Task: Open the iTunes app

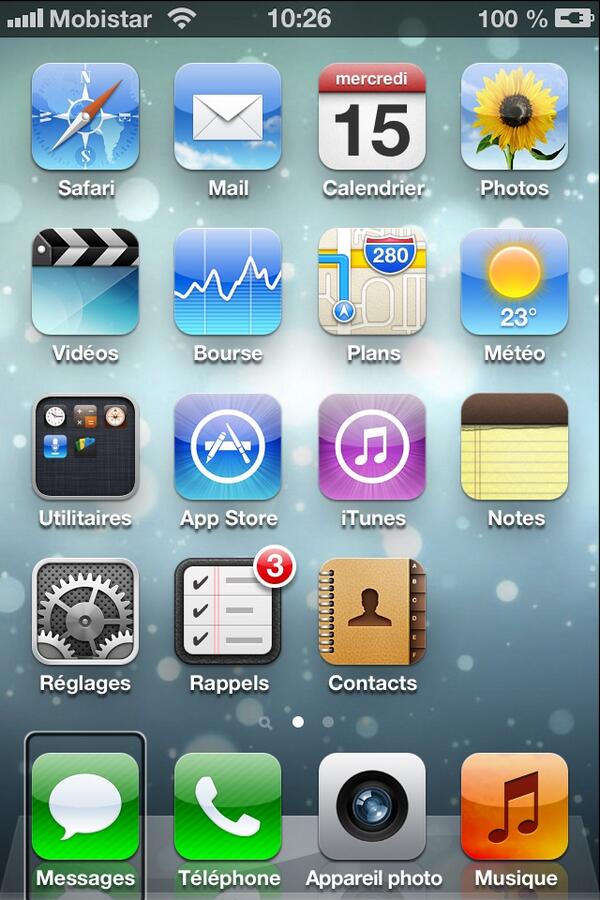Action: pos(372,447)
